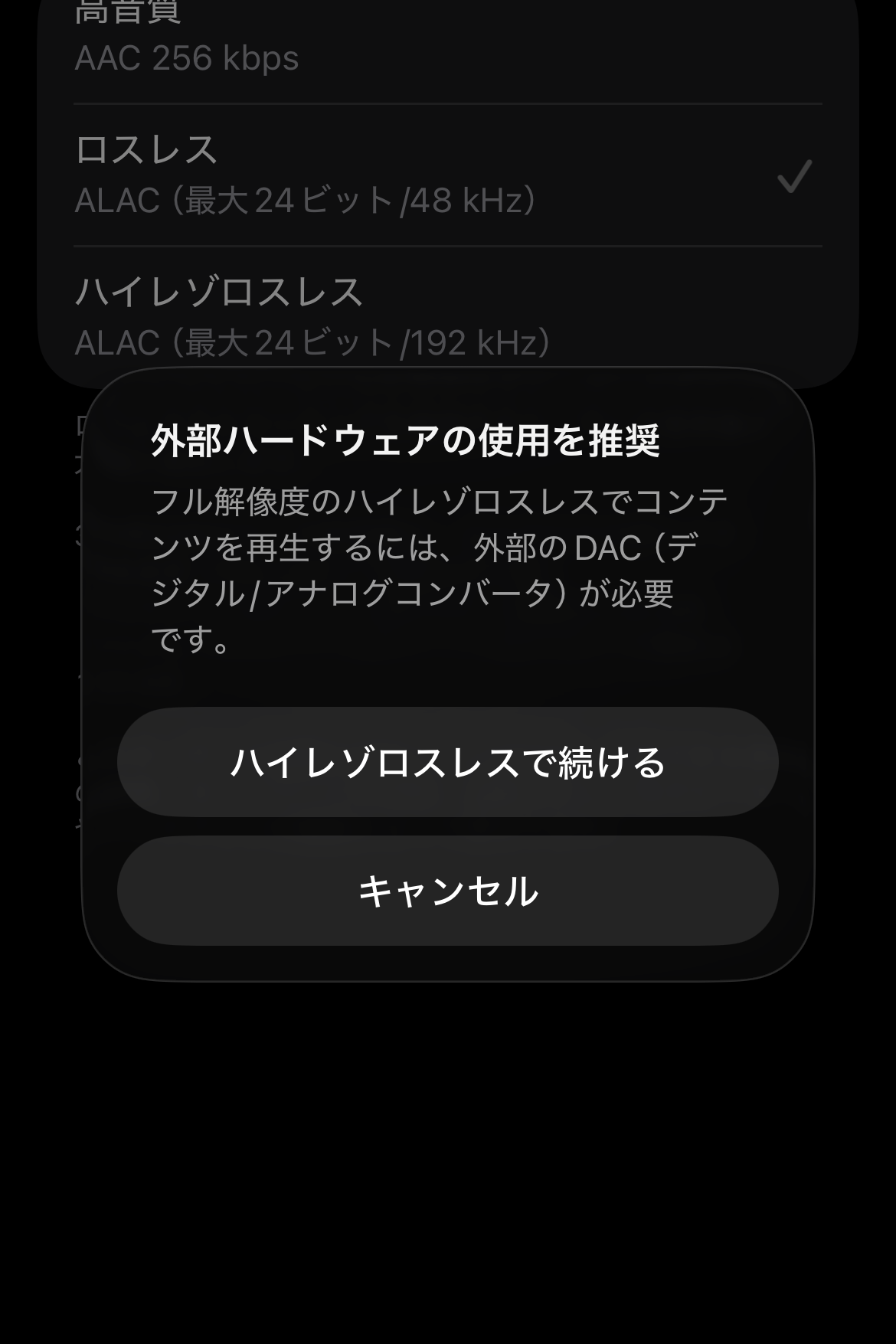Select ハイレゾロスレス ALAC 192 kHz quality
The height and width of the screenshot is (1344, 896).
pos(306,314)
